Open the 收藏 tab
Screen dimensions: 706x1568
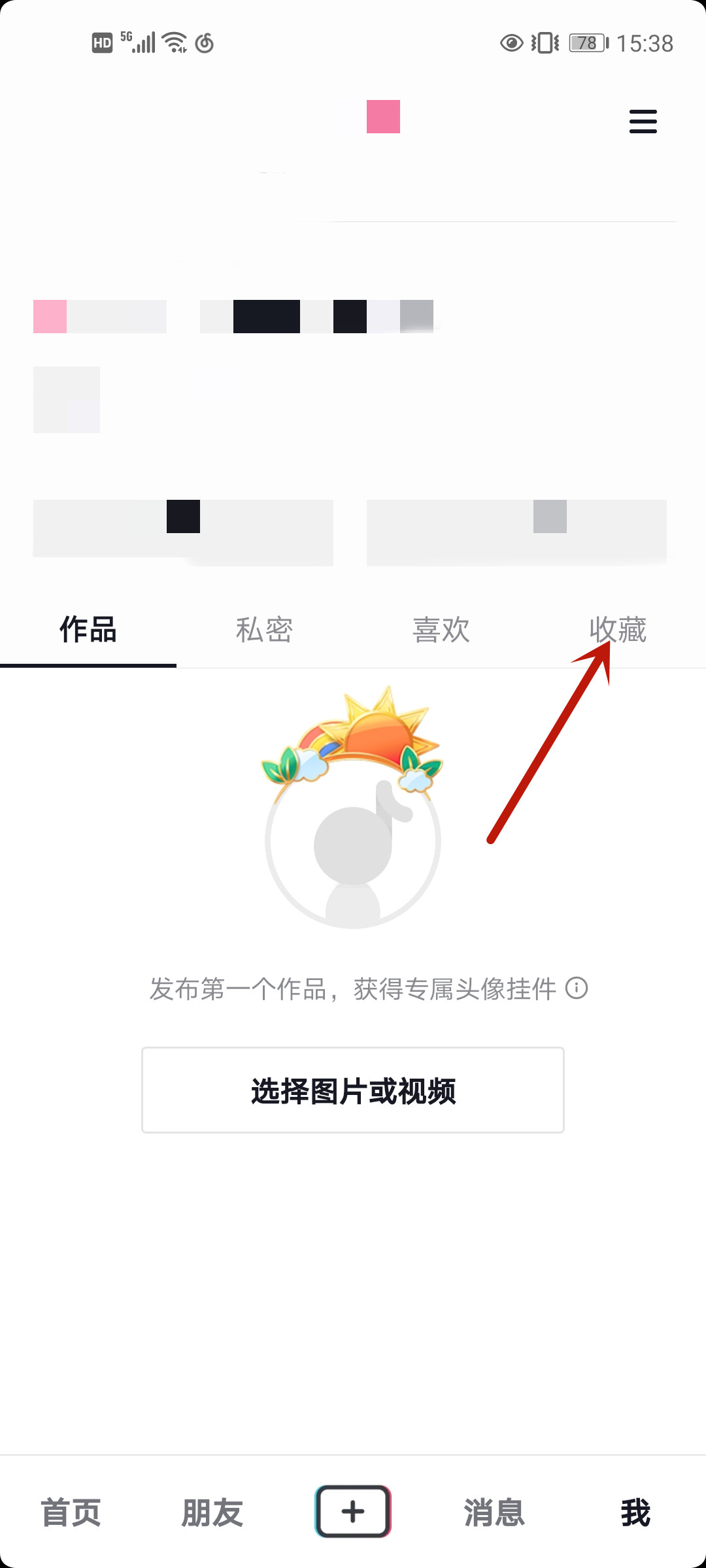618,630
